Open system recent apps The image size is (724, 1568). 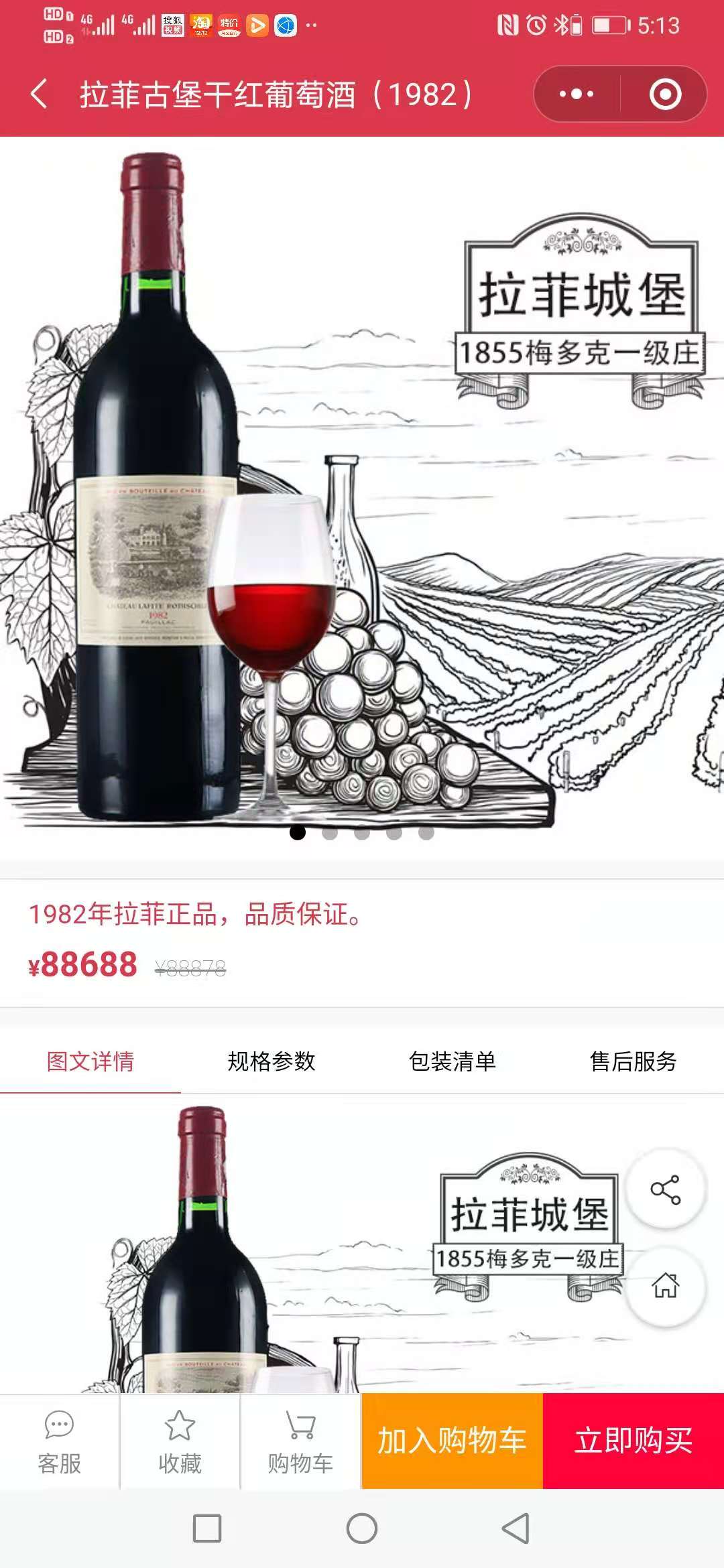pyautogui.click(x=207, y=1528)
